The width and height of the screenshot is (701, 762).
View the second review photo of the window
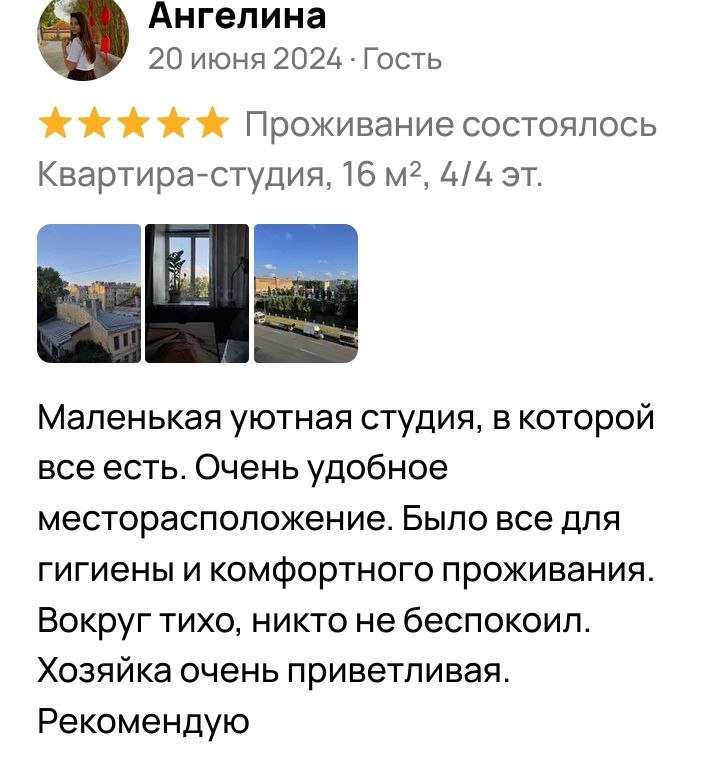click(197, 293)
